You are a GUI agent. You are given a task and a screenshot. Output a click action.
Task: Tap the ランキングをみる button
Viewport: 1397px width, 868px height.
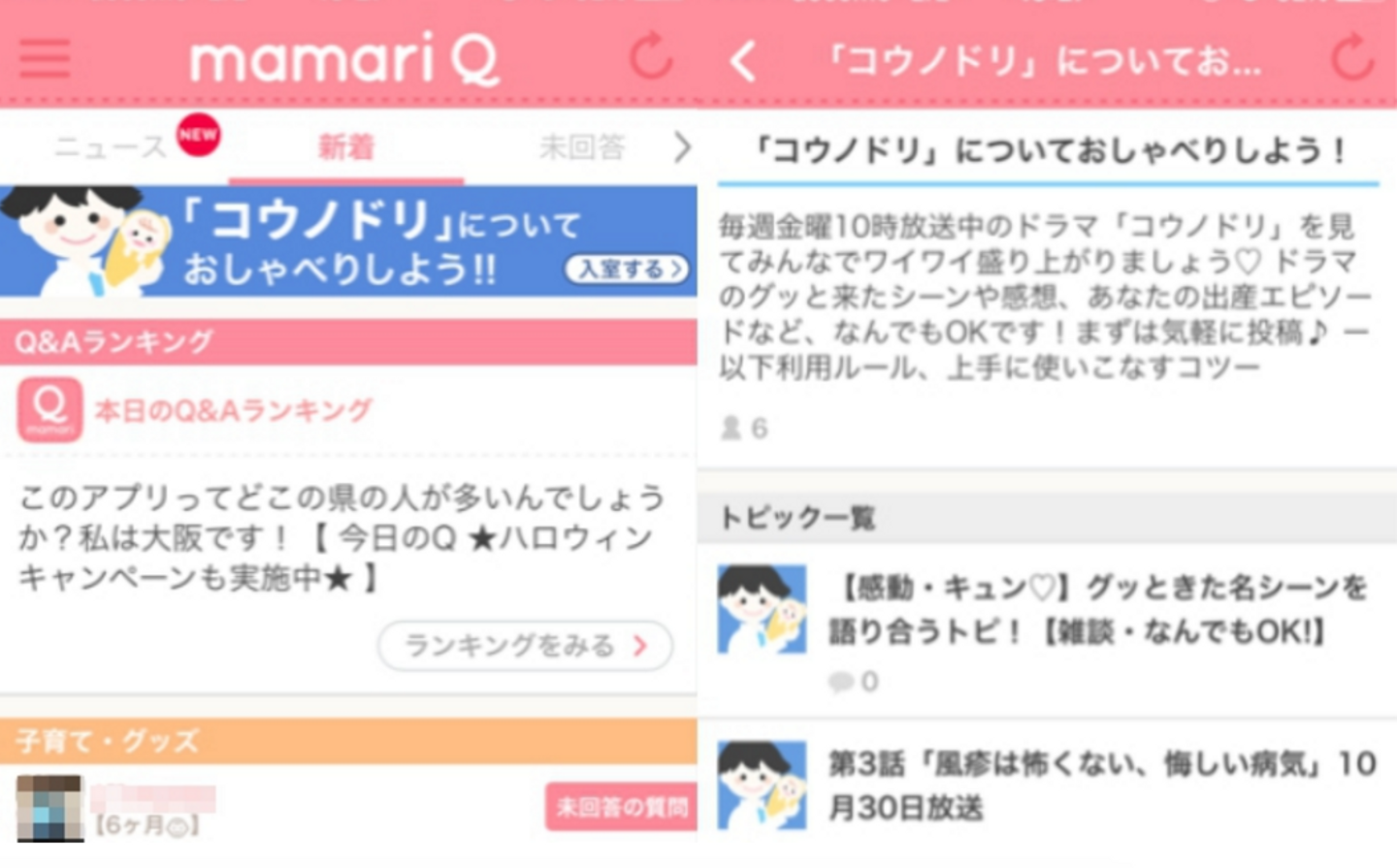coord(525,646)
